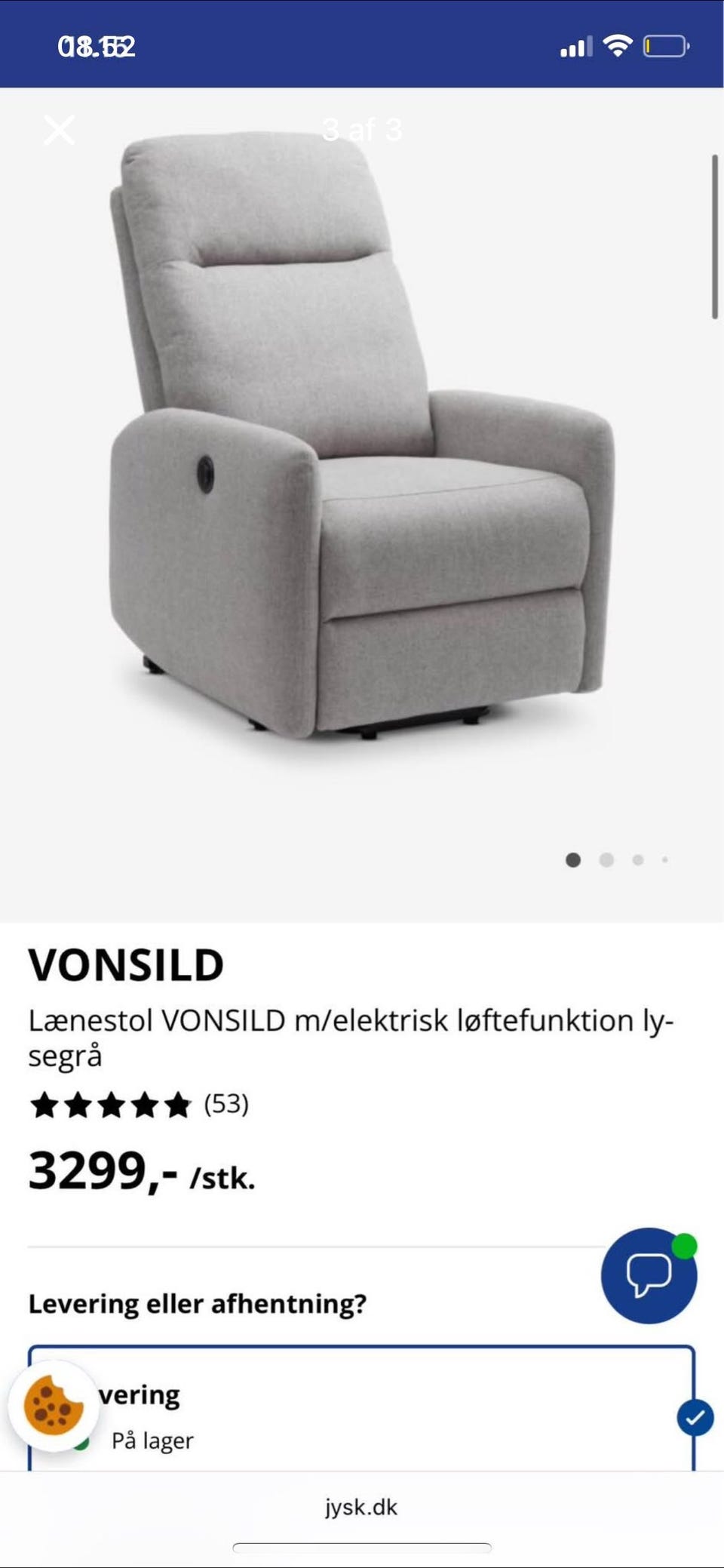Viewport: 724px width, 1568px height.
Task: Open the (53) customer reviews link
Action: [228, 1104]
